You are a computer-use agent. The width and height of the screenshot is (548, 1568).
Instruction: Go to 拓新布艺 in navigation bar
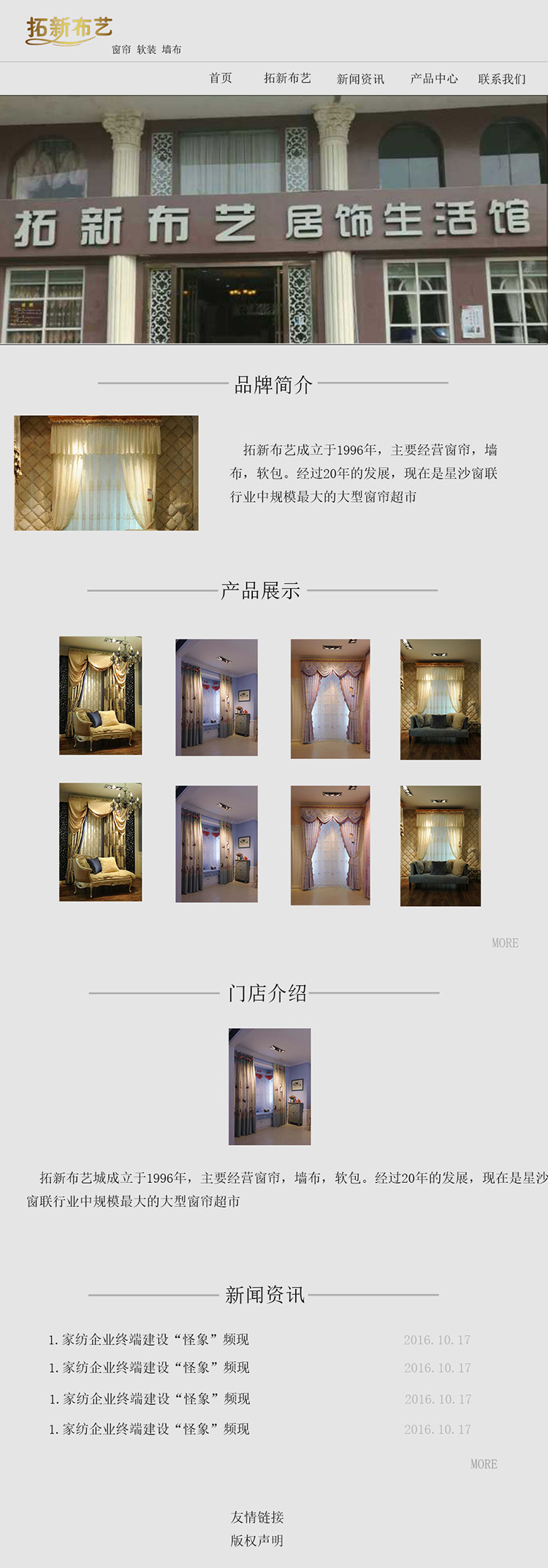pos(287,78)
